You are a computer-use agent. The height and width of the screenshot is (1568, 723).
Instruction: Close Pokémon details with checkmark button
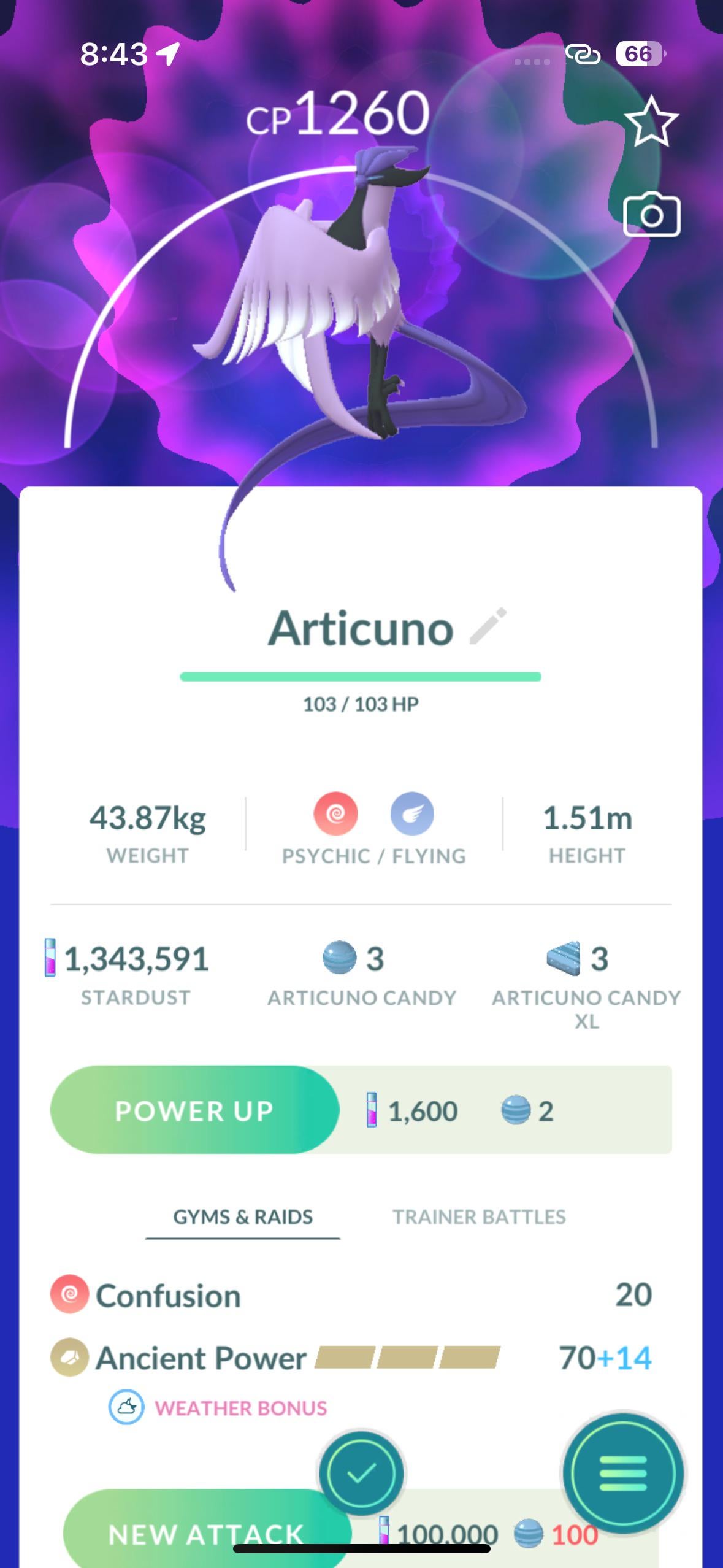(361, 1474)
